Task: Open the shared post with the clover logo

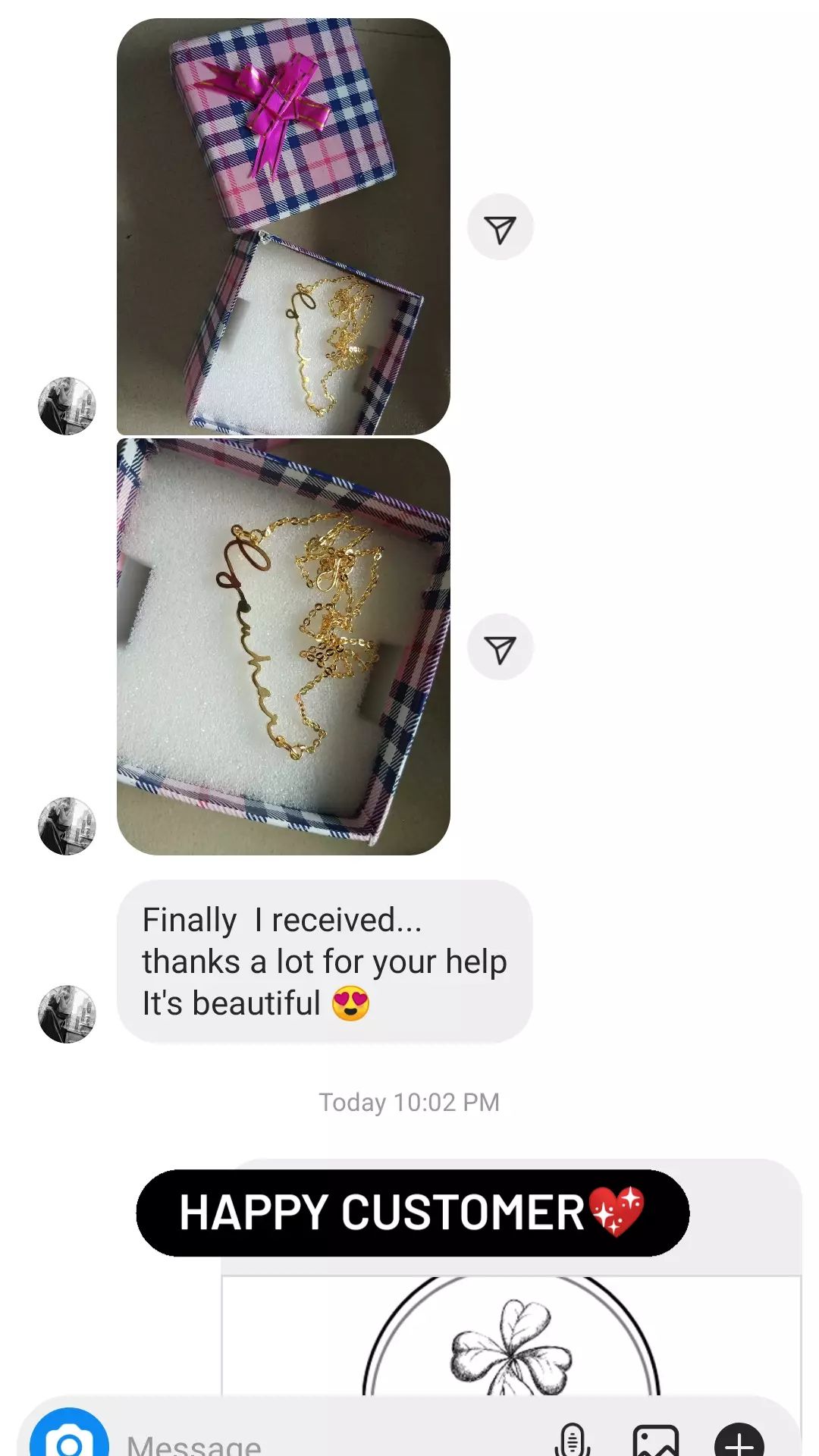Action: point(511,1289)
